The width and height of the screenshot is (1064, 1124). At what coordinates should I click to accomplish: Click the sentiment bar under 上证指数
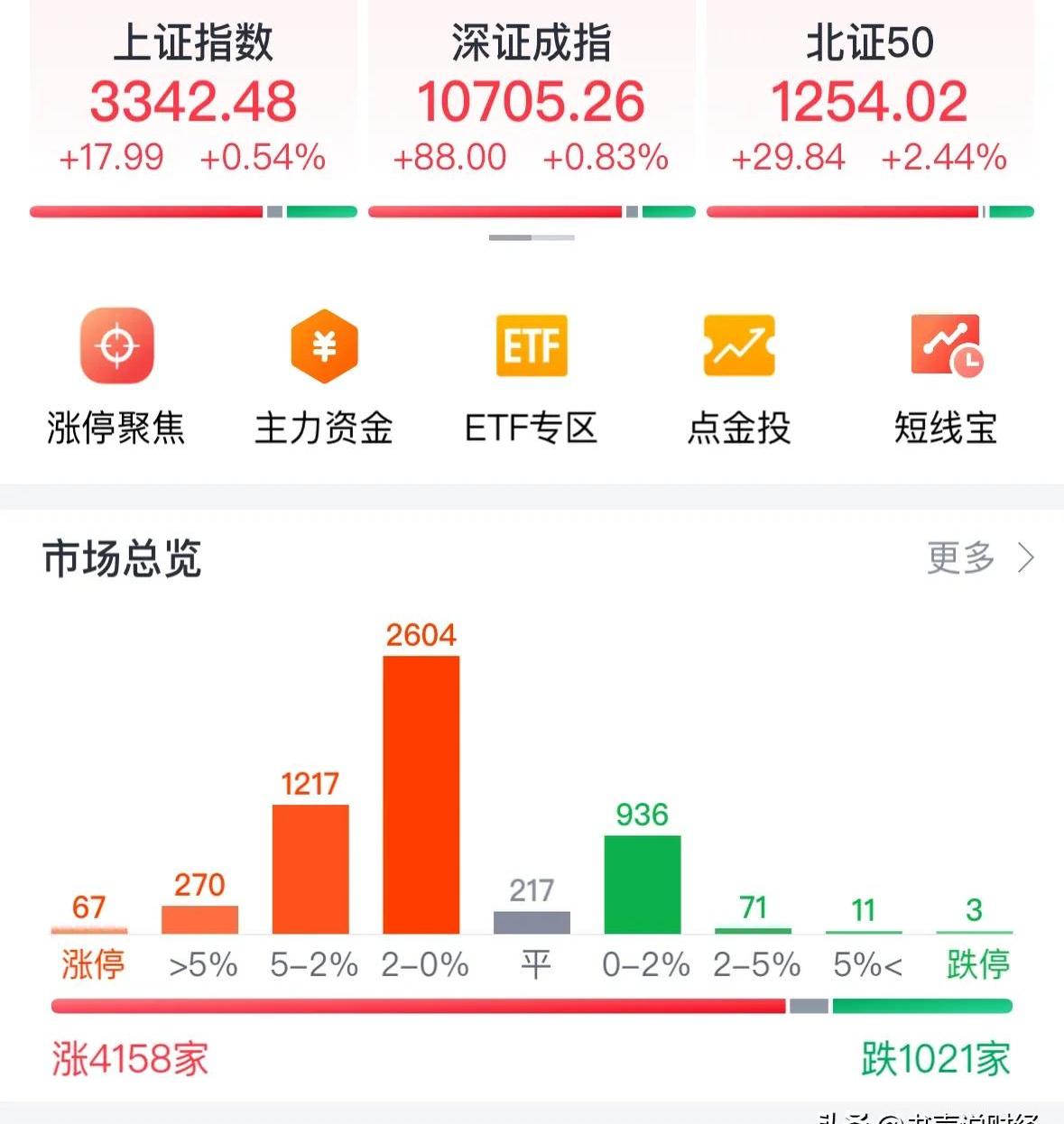tap(194, 211)
